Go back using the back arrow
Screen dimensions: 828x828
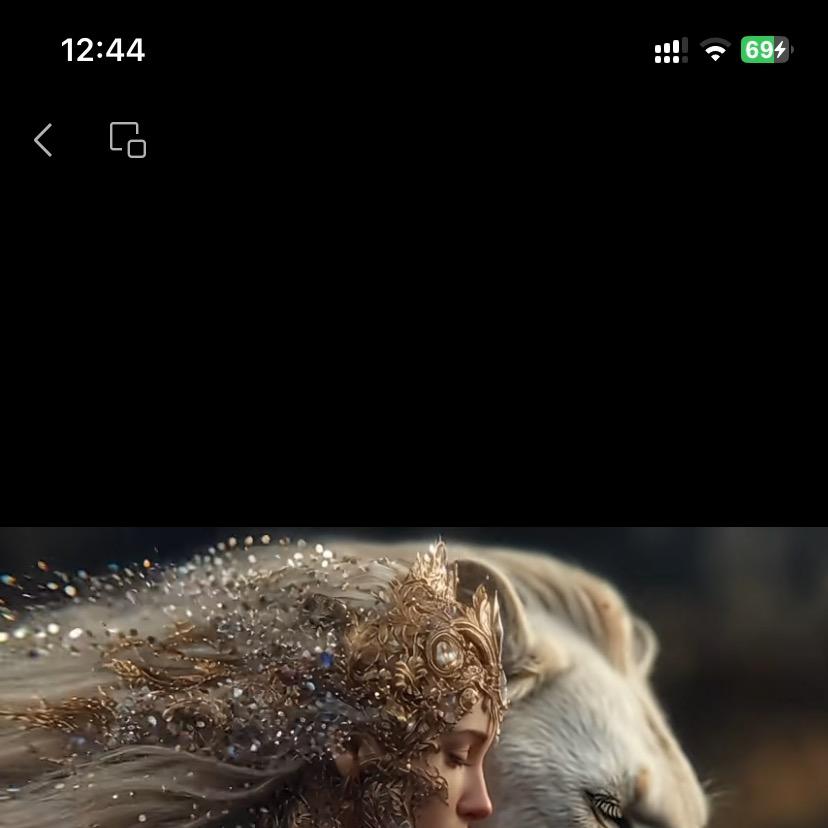43,141
